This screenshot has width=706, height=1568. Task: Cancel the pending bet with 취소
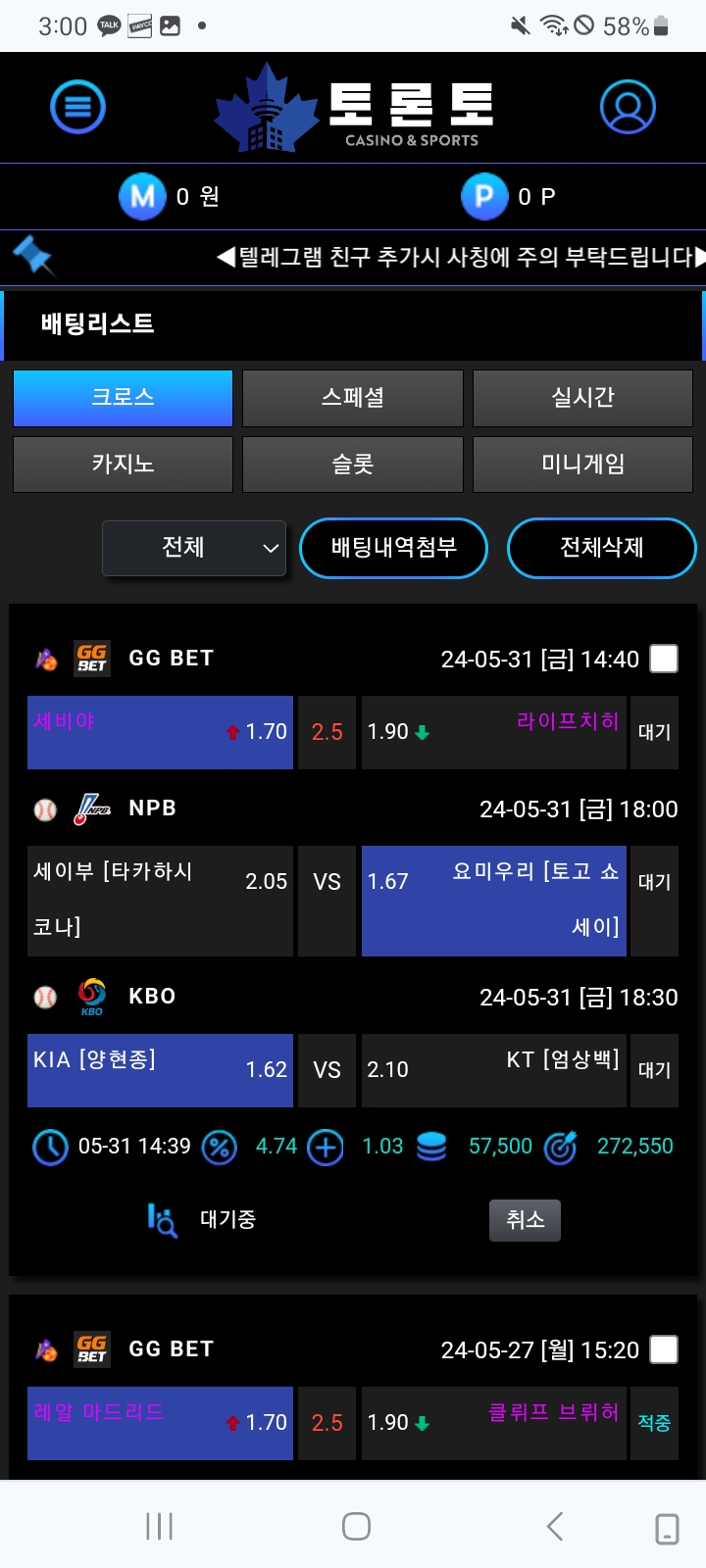point(525,1220)
